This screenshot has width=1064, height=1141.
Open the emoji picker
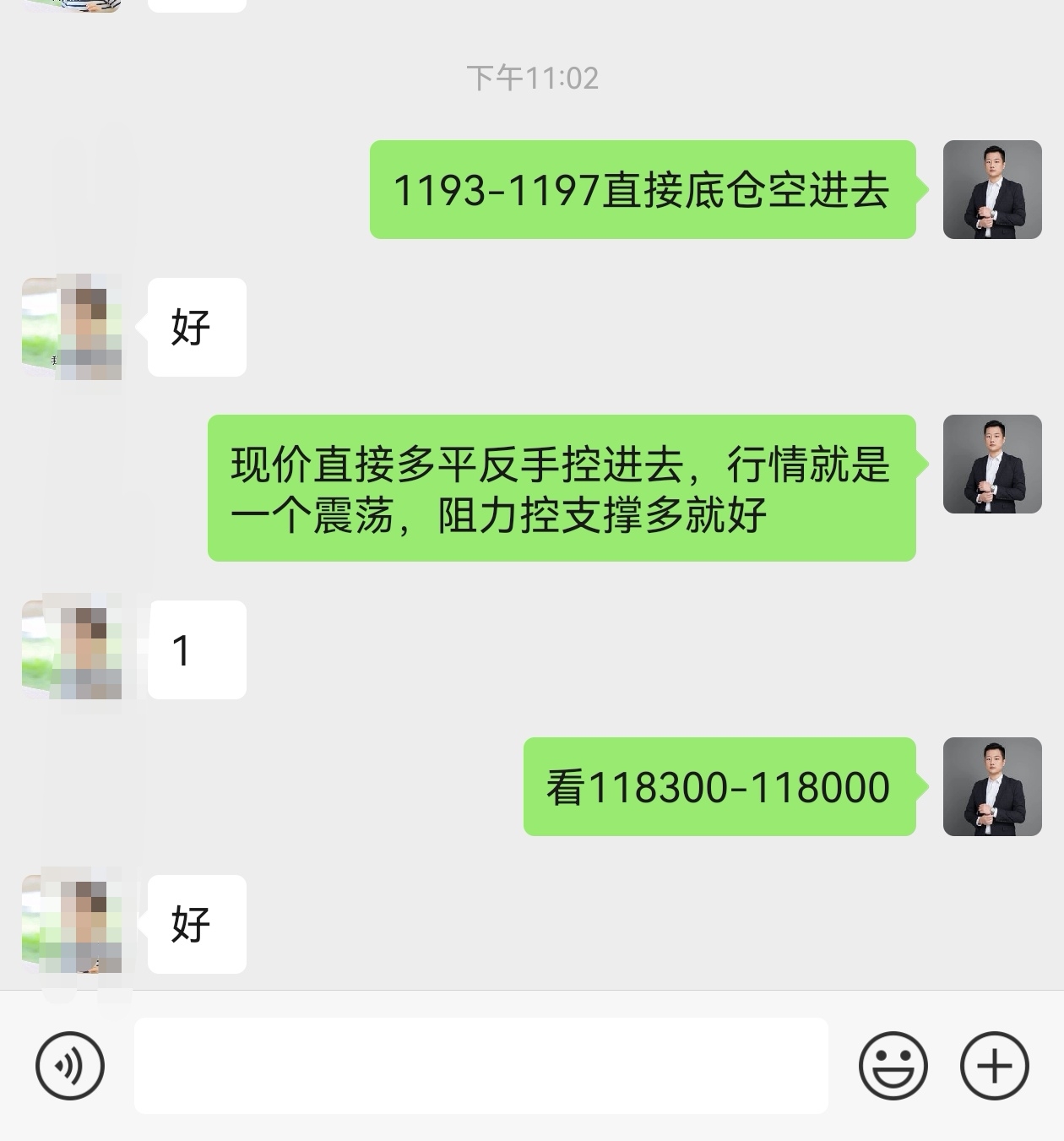893,1065
